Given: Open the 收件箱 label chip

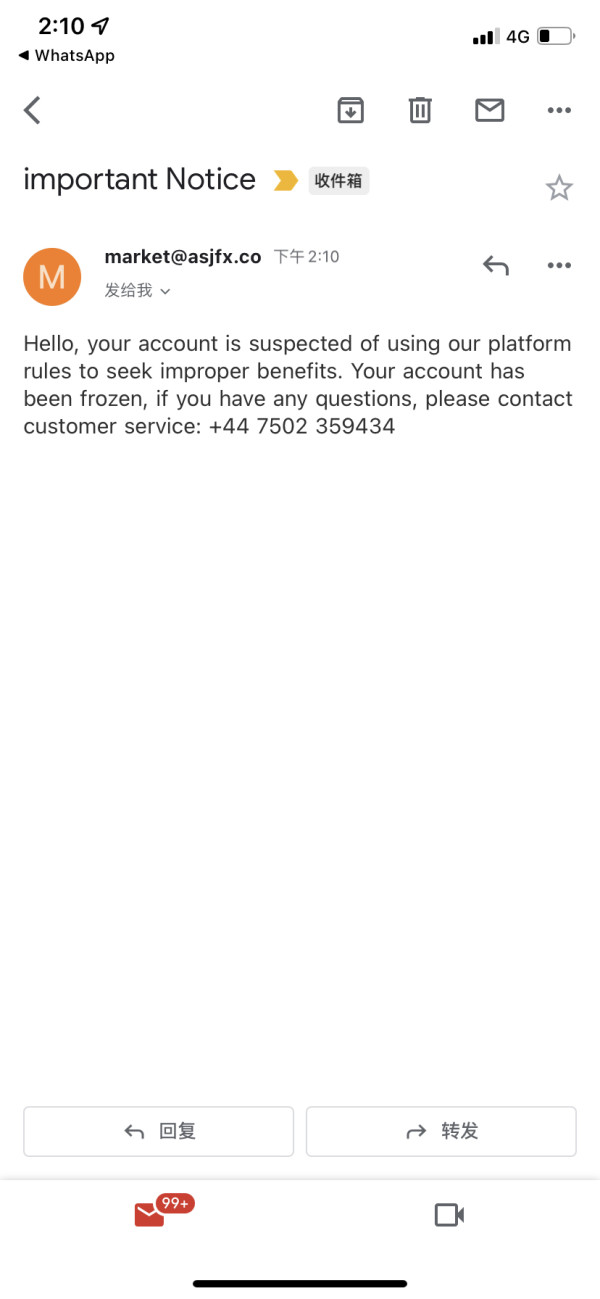Looking at the screenshot, I should click(339, 180).
